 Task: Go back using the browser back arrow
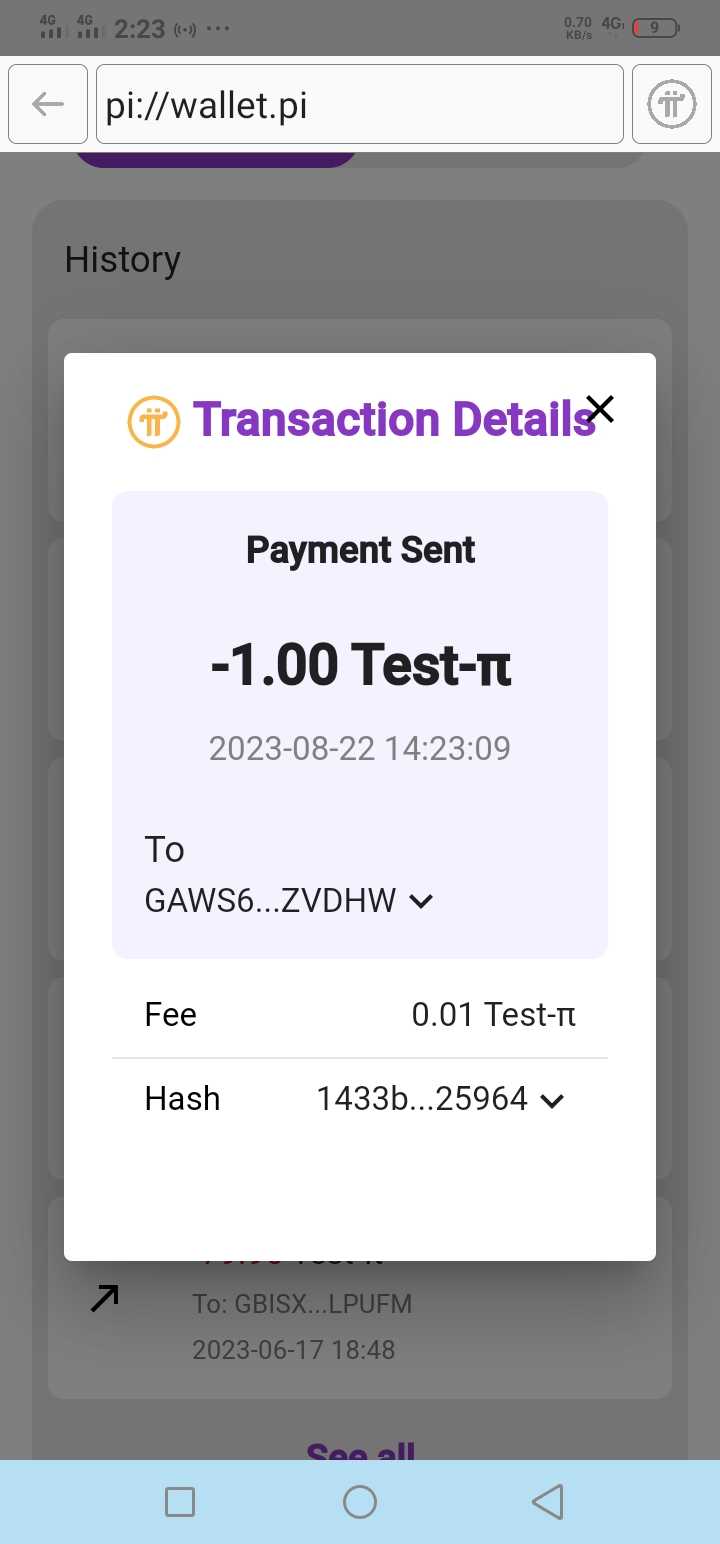click(48, 104)
